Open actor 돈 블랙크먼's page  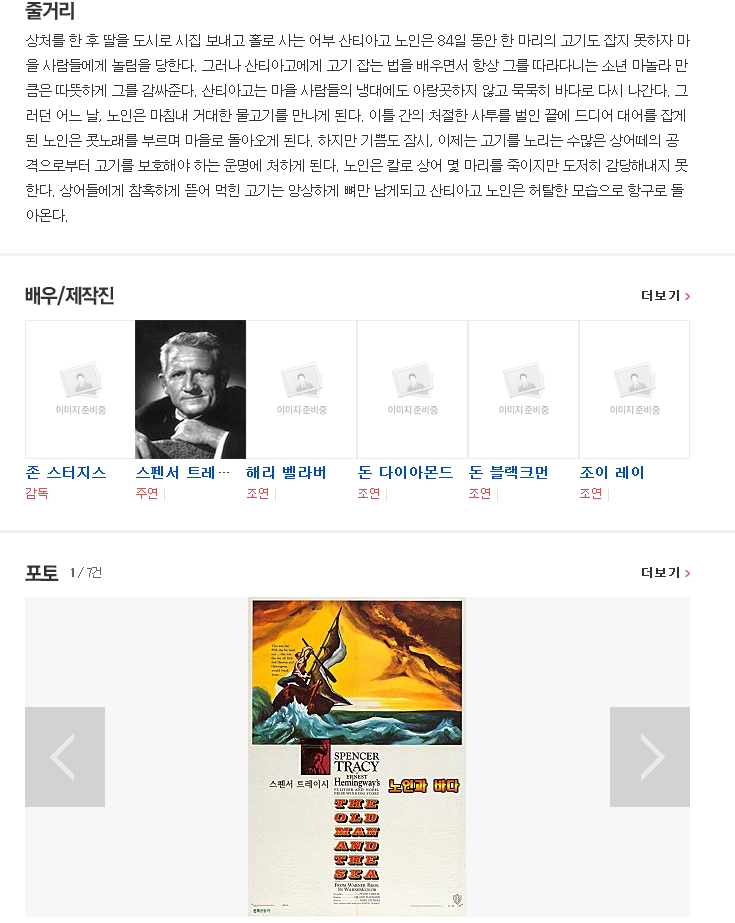pos(508,473)
